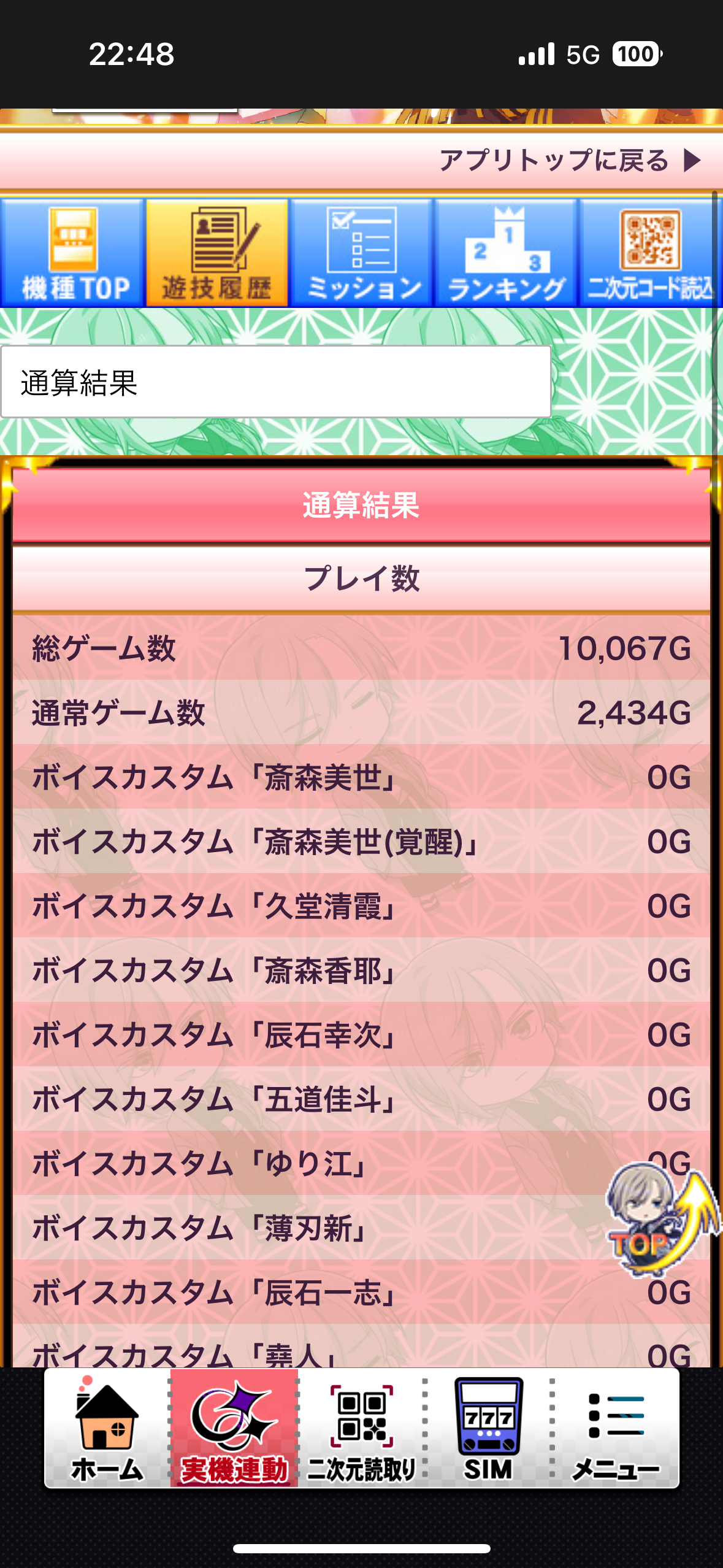Open 二次元読取り QR scanner
The height and width of the screenshot is (1568, 723).
(x=362, y=1428)
